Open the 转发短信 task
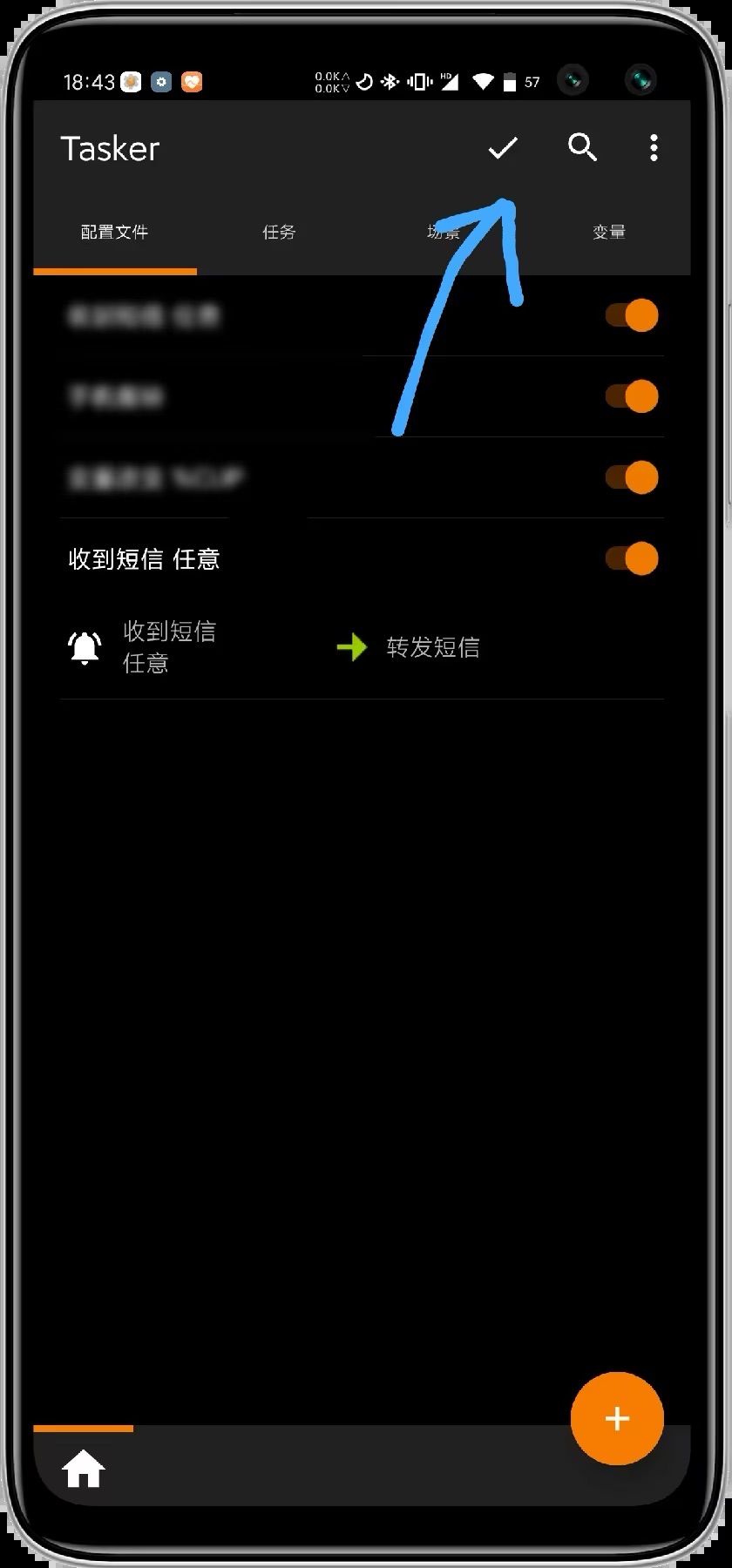732x1568 pixels. pos(433,647)
